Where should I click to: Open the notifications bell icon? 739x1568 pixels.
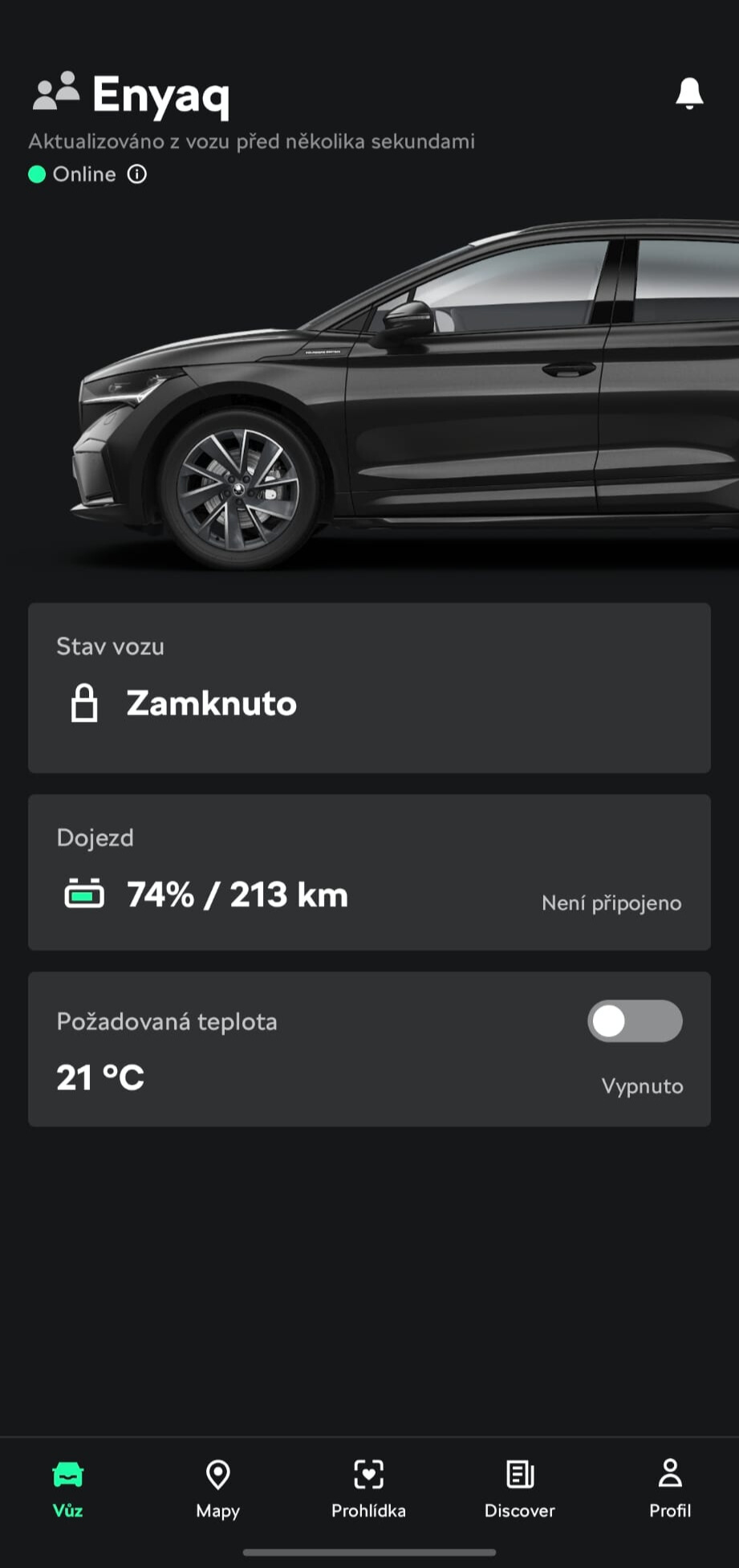pyautogui.click(x=688, y=93)
